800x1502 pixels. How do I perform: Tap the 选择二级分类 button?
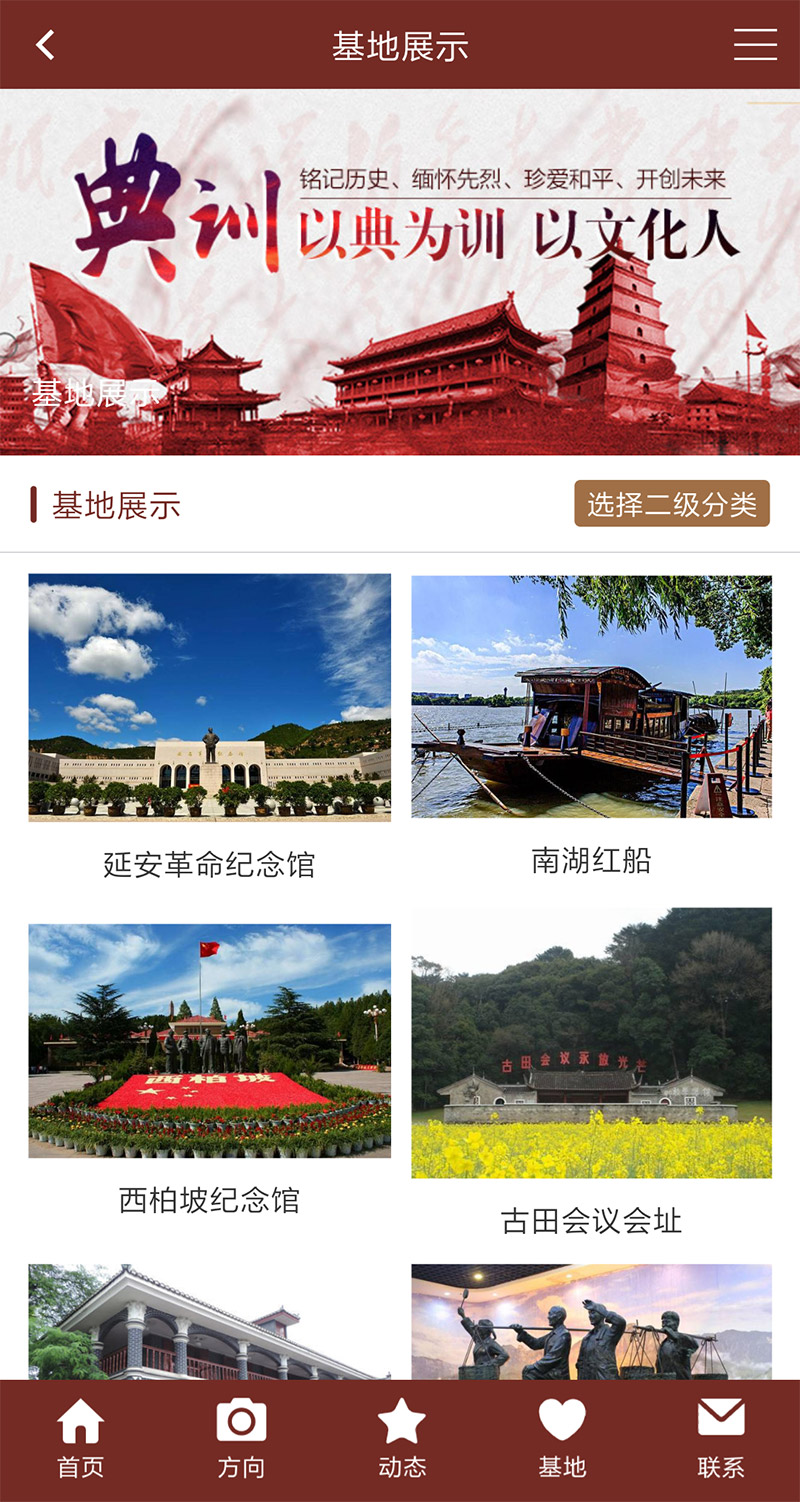[x=672, y=504]
